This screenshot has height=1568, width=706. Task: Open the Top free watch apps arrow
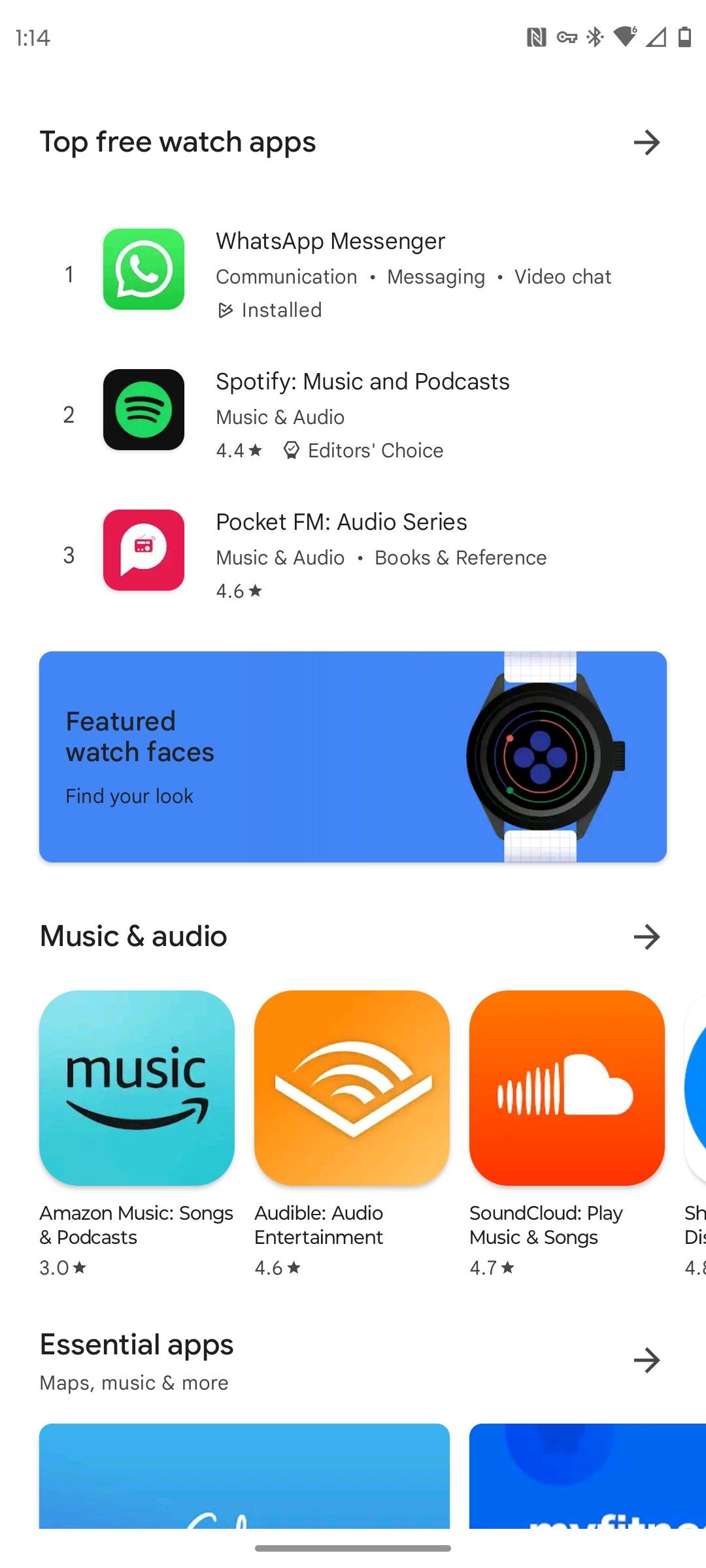tap(647, 142)
